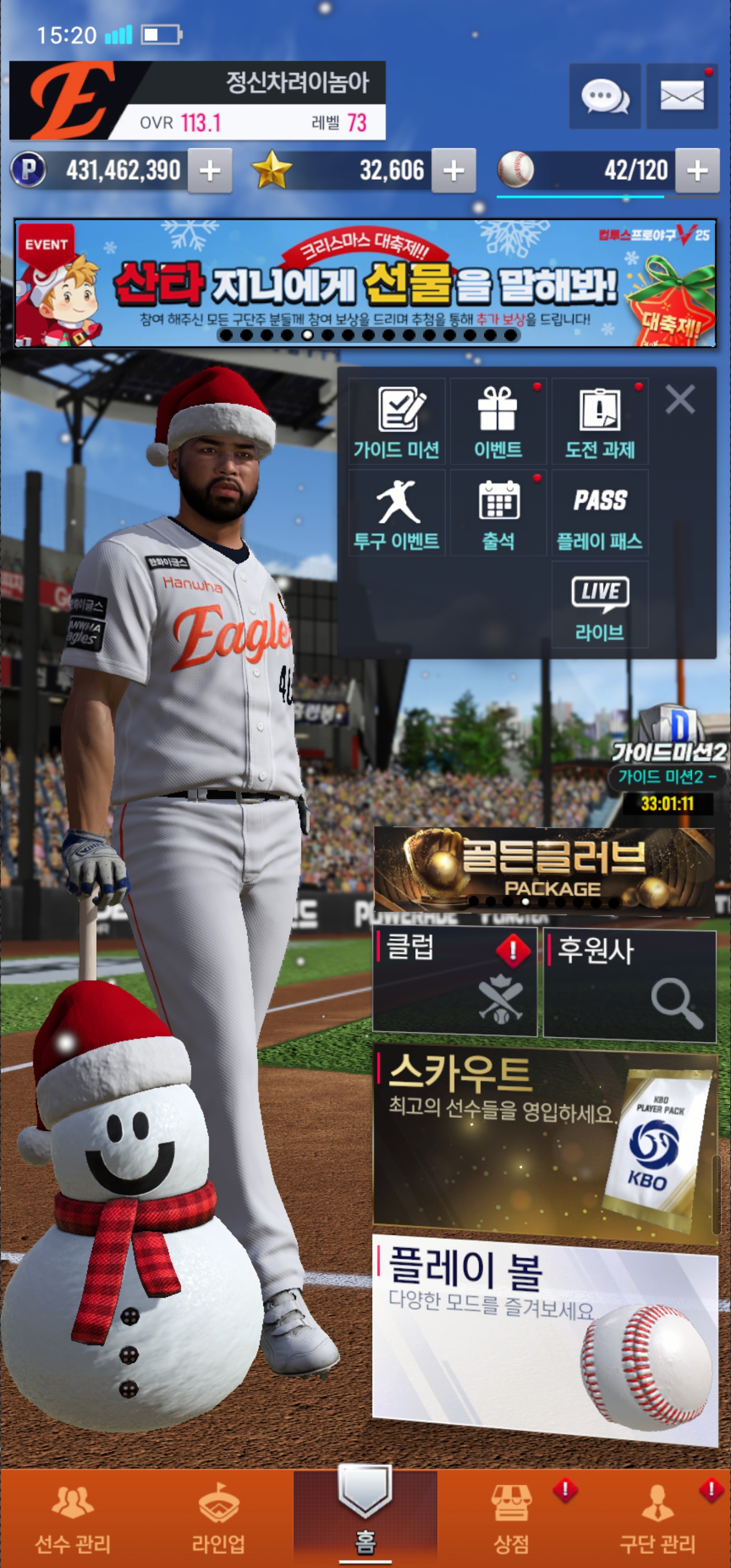Open 도전 과제 challenges
The image size is (731, 1568).
pos(600,421)
